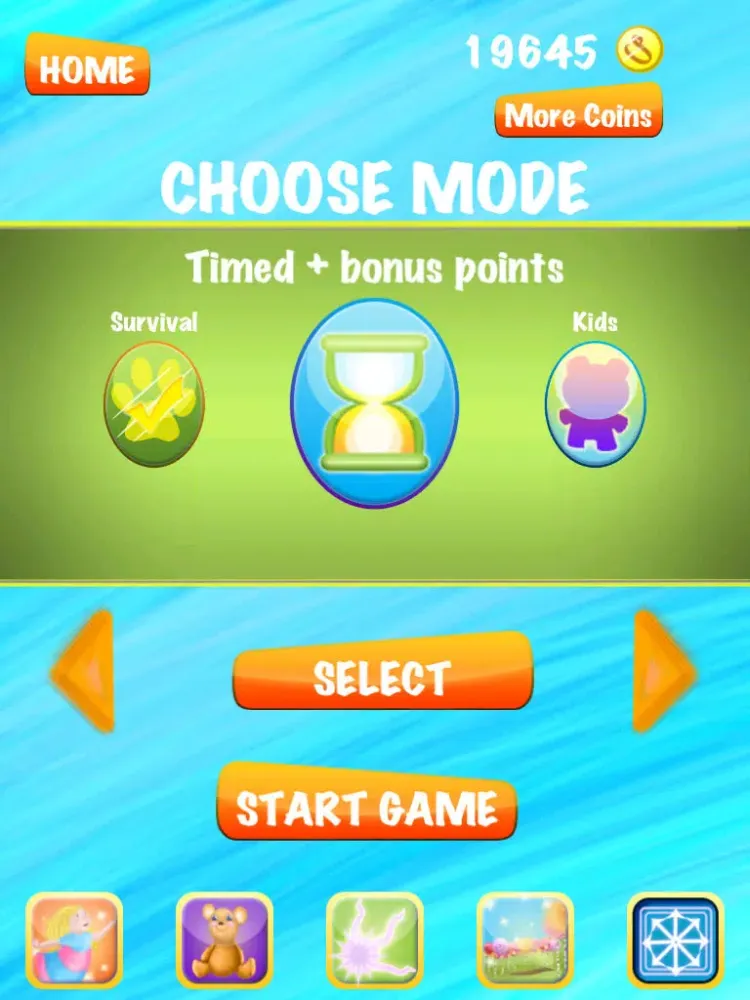Open the girl character app icon
750x1000 pixels.
click(x=74, y=939)
